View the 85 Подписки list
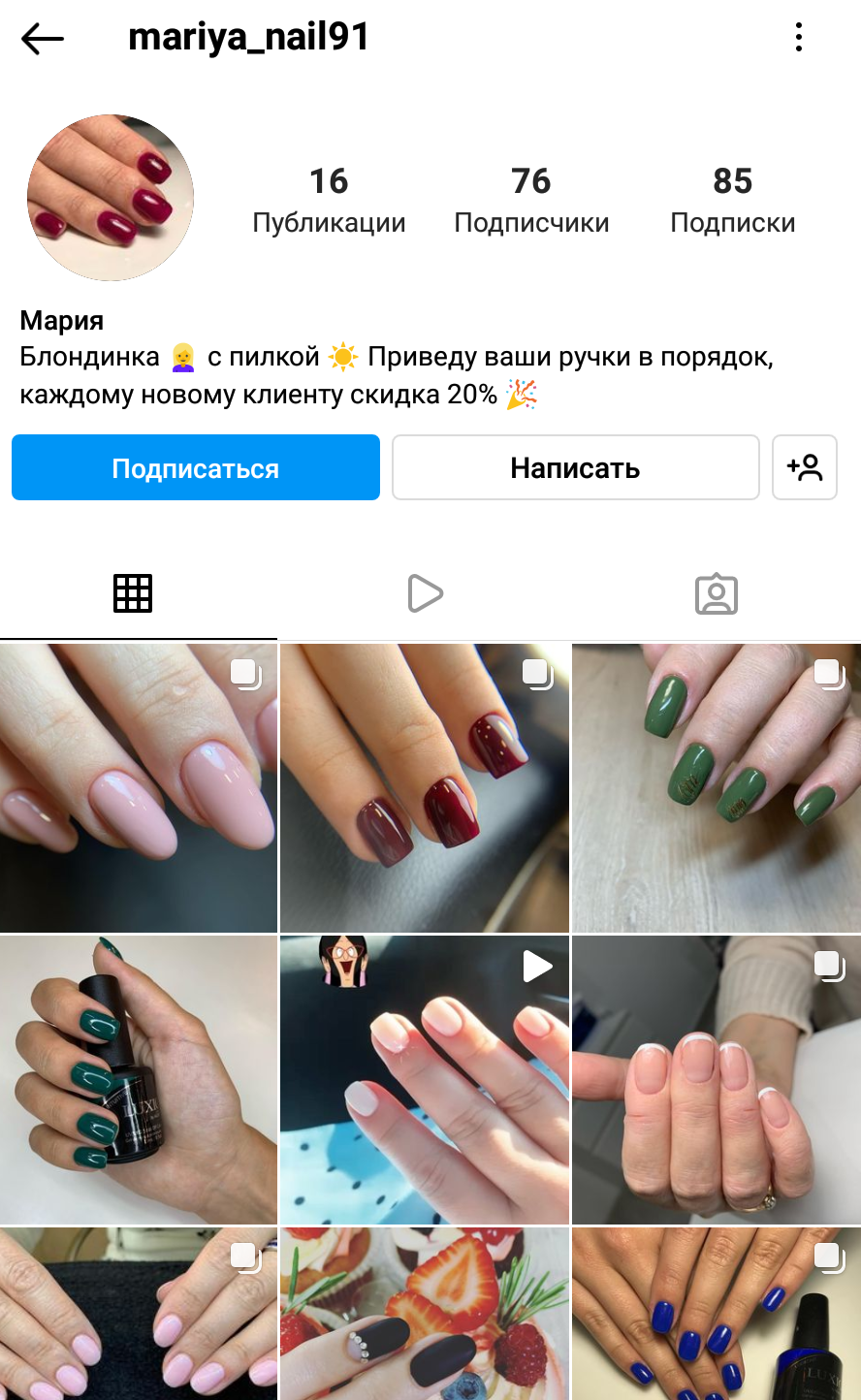The width and height of the screenshot is (861, 1400). 733,201
